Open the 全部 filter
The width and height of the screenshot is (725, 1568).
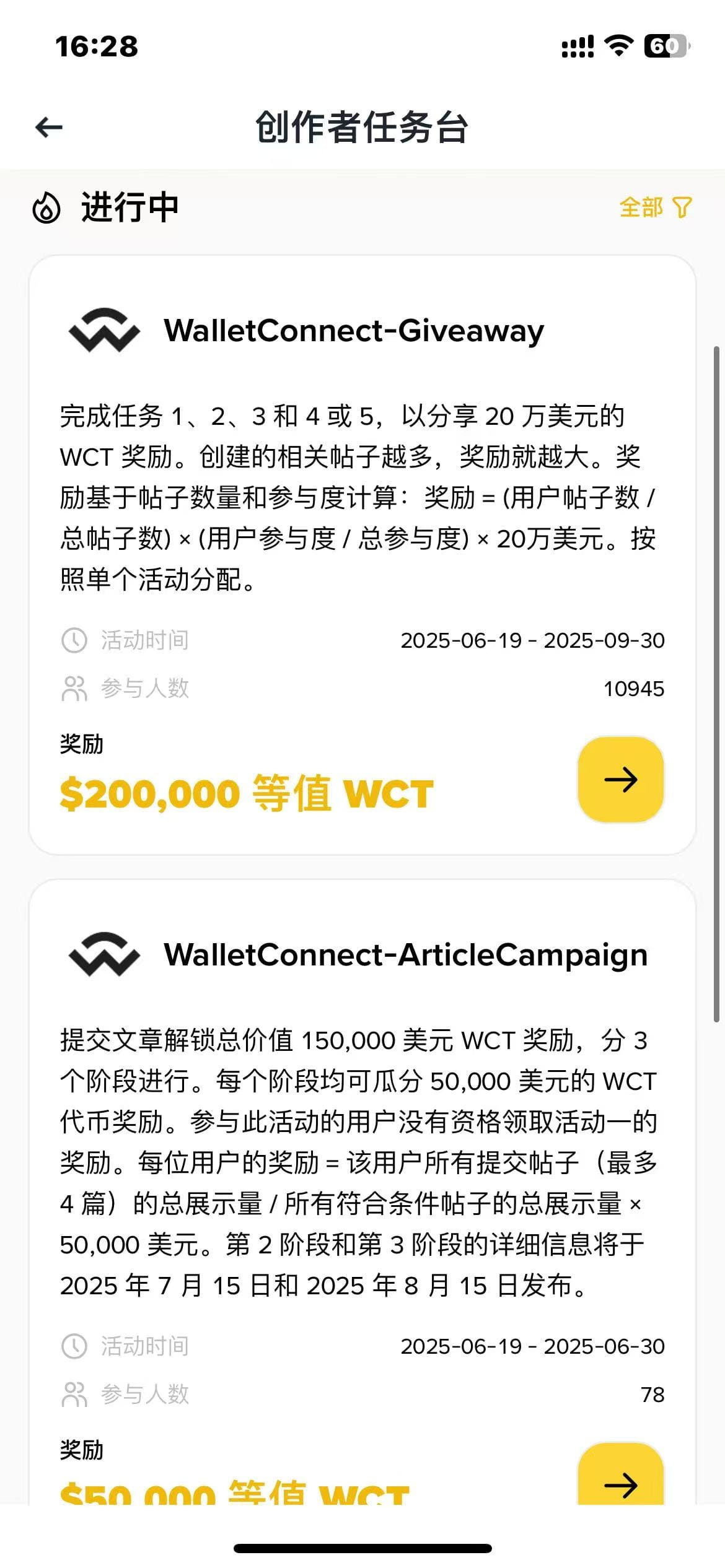656,207
